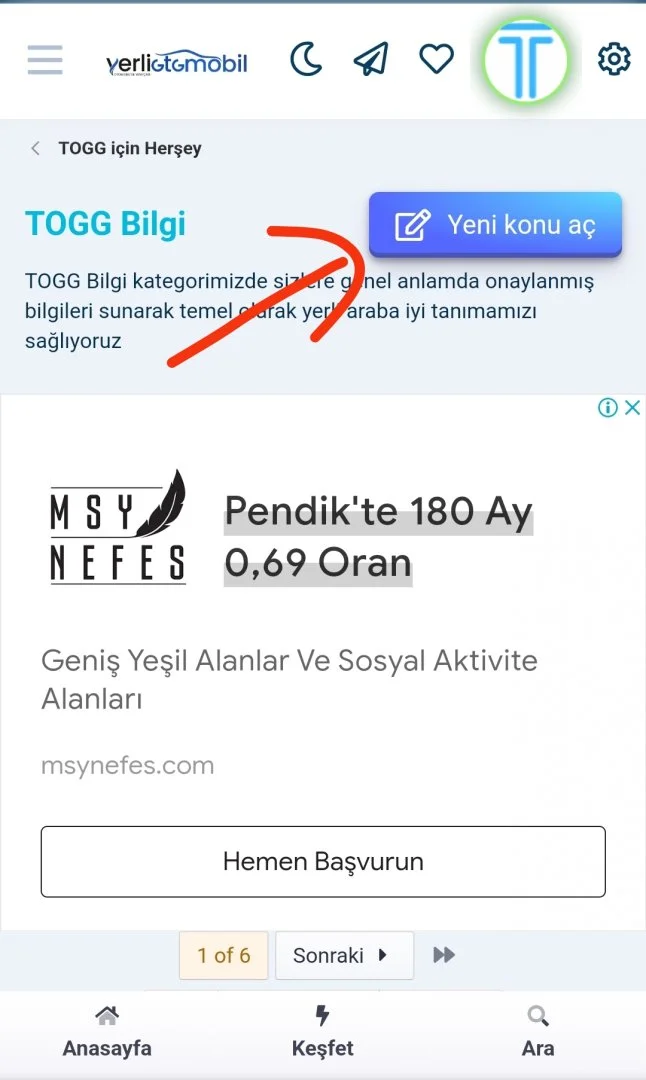Switch to the Keşfet tab
Screen dimensions: 646x1080
322,1033
